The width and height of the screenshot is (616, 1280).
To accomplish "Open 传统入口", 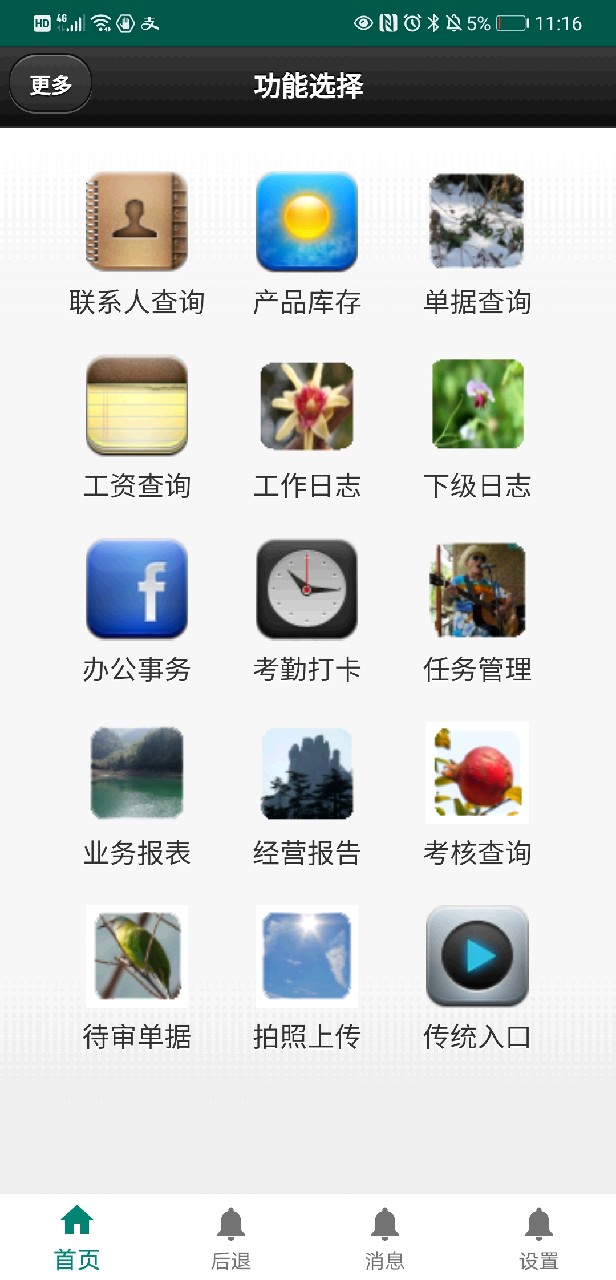I will pos(477,956).
